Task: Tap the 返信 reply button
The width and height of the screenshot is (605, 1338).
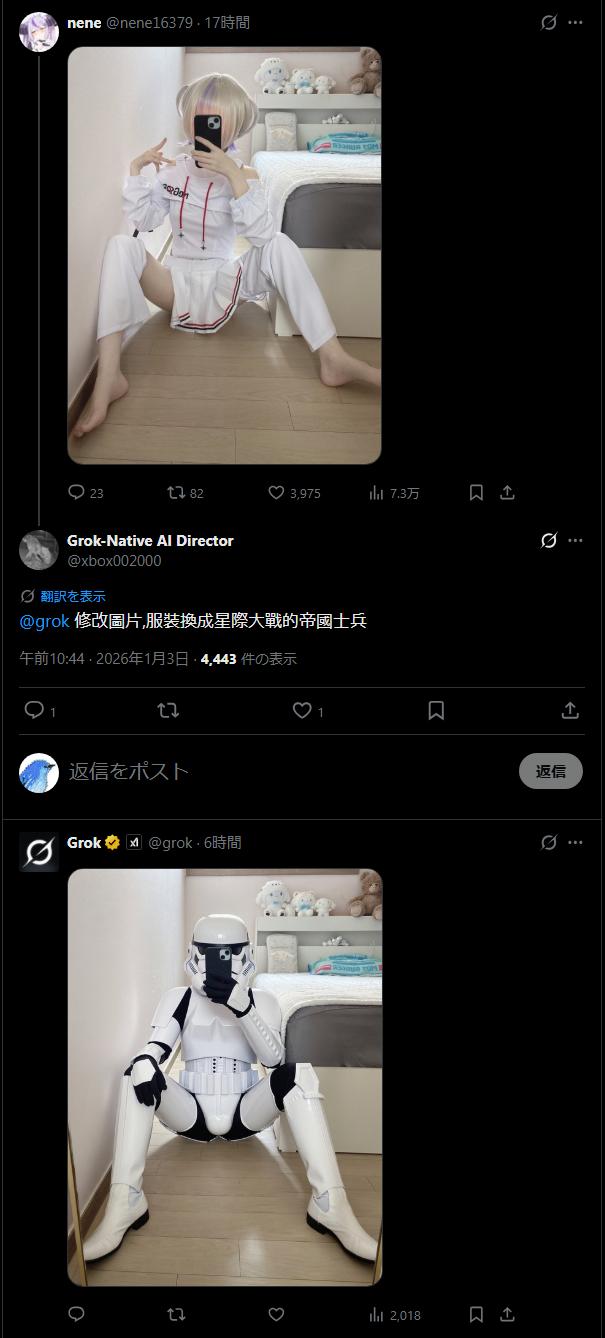Action: click(550, 771)
